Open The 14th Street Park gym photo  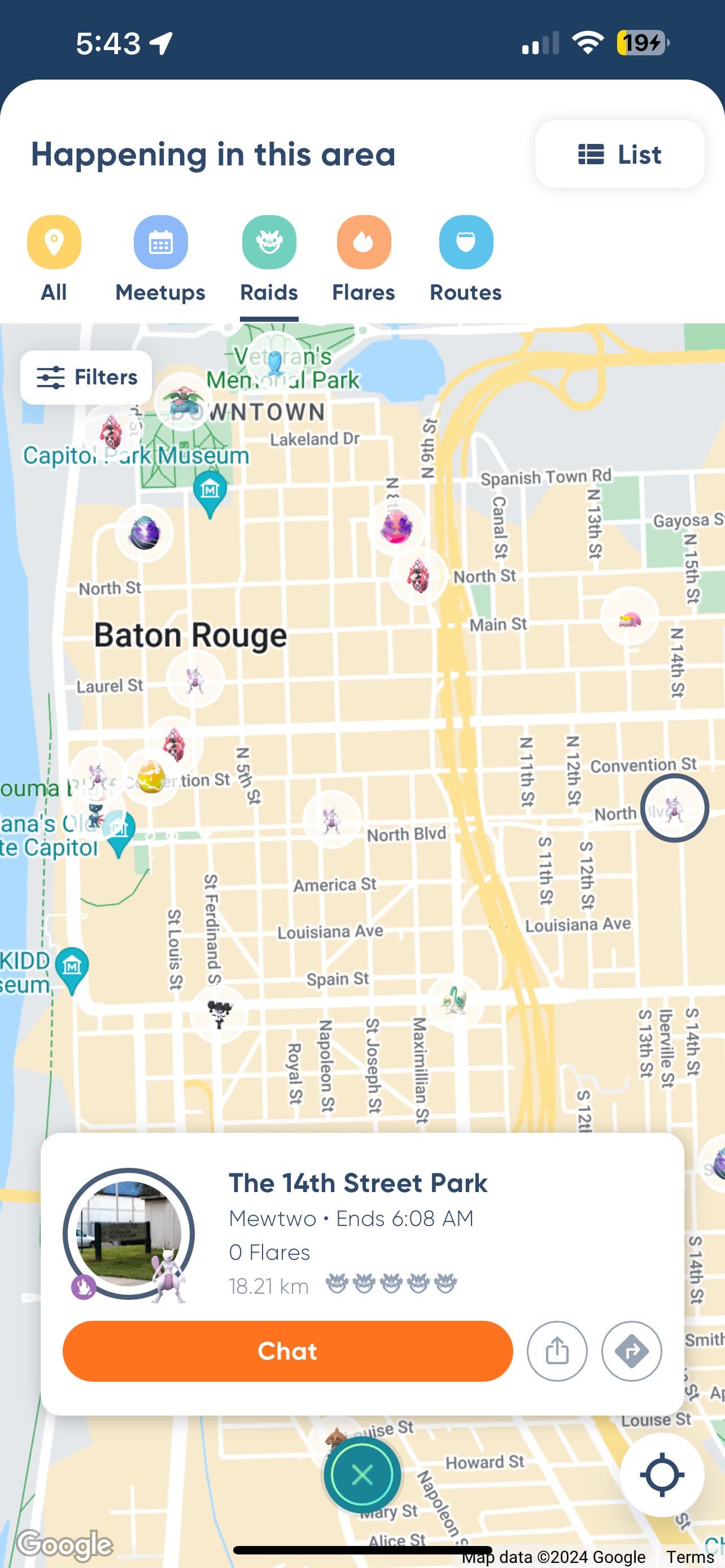pos(128,1233)
